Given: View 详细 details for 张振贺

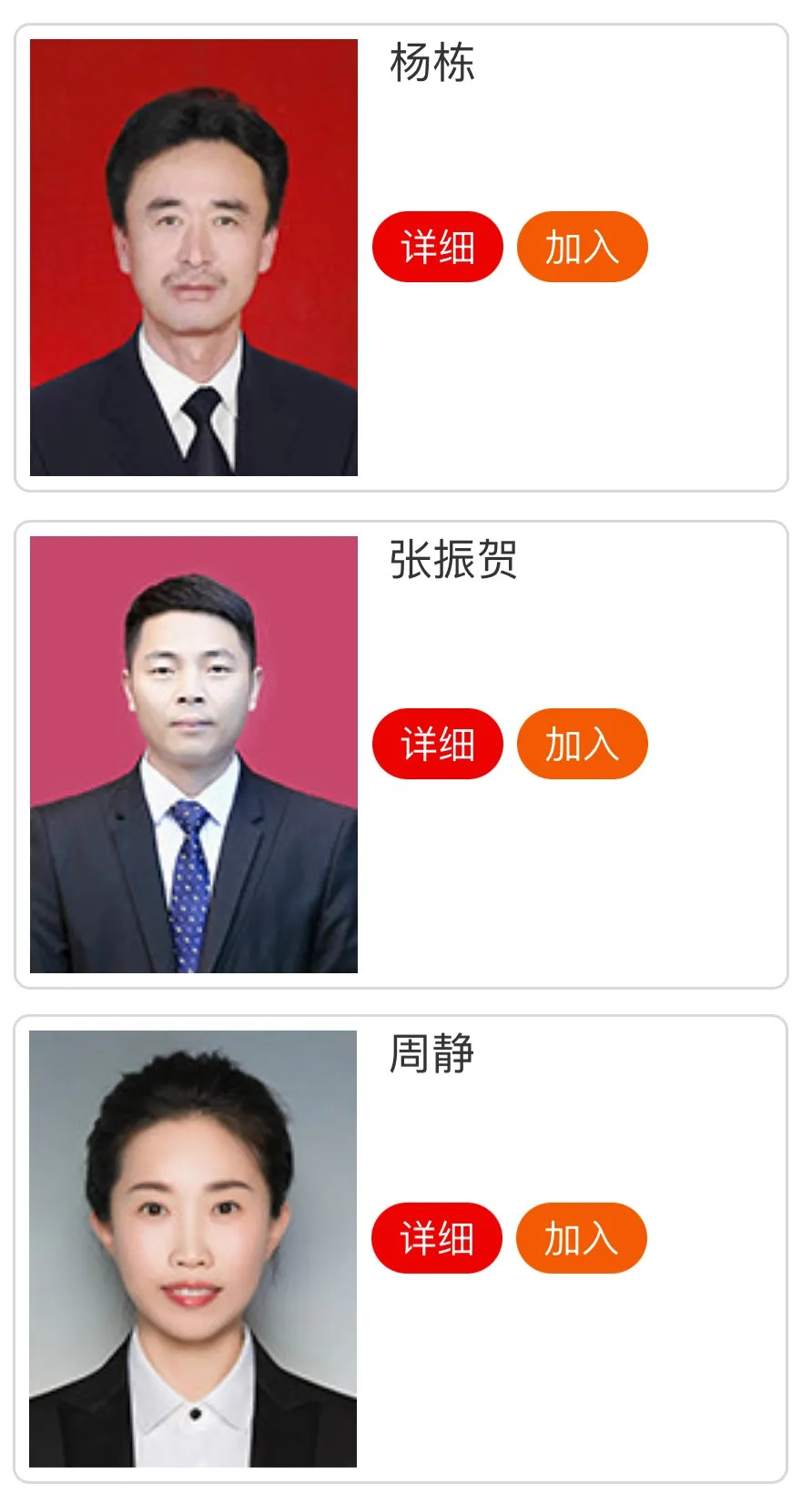Looking at the screenshot, I should click(437, 744).
